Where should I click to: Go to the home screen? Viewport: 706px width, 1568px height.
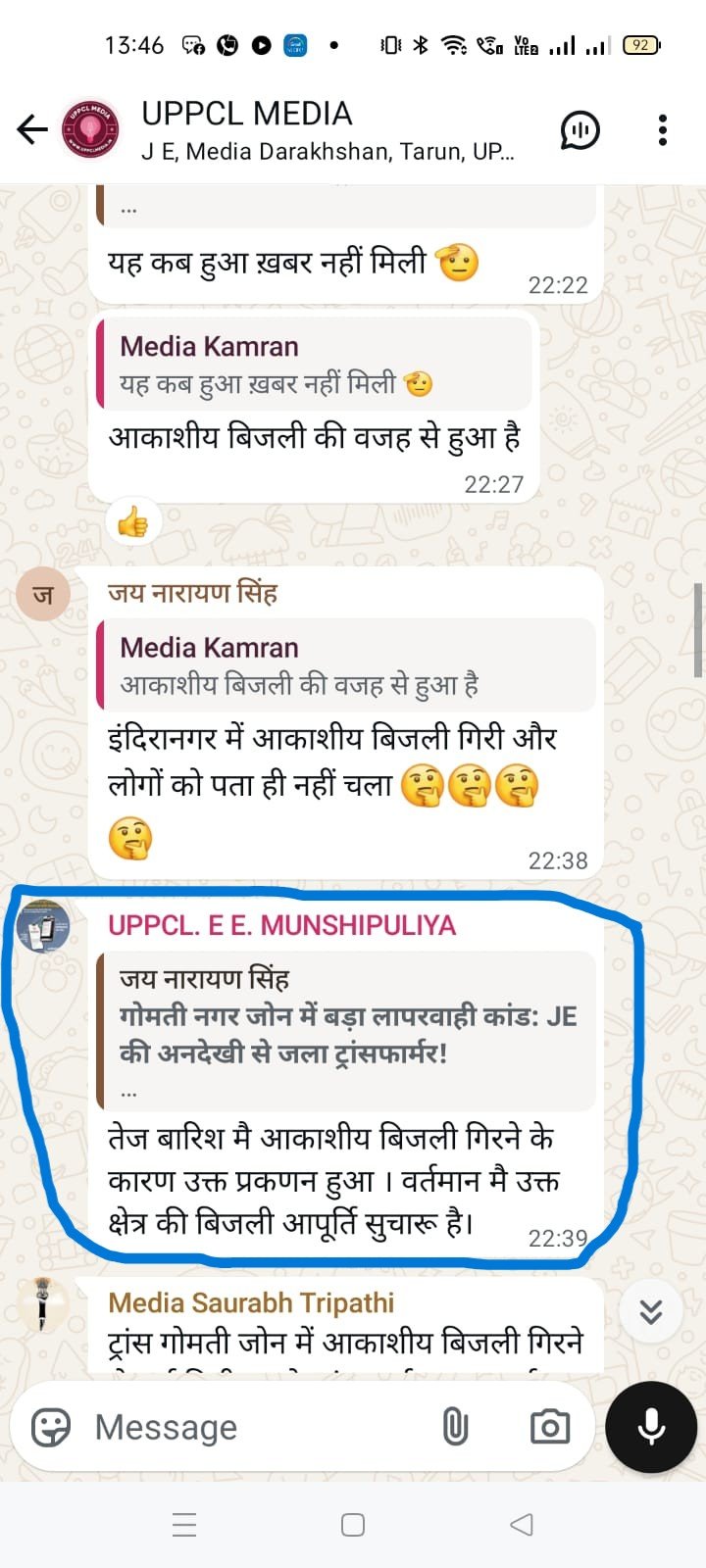pyautogui.click(x=353, y=1525)
